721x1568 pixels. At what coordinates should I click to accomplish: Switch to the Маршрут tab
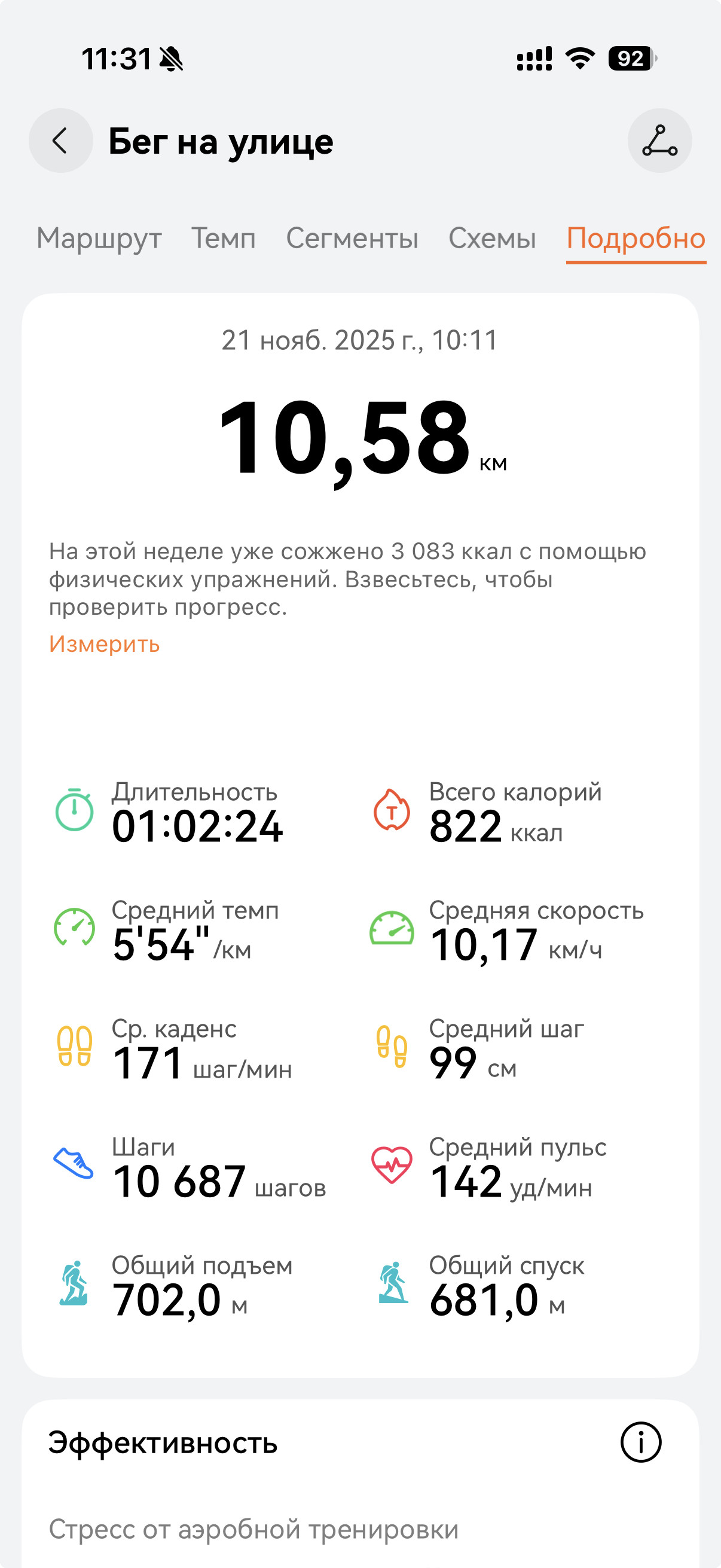99,238
